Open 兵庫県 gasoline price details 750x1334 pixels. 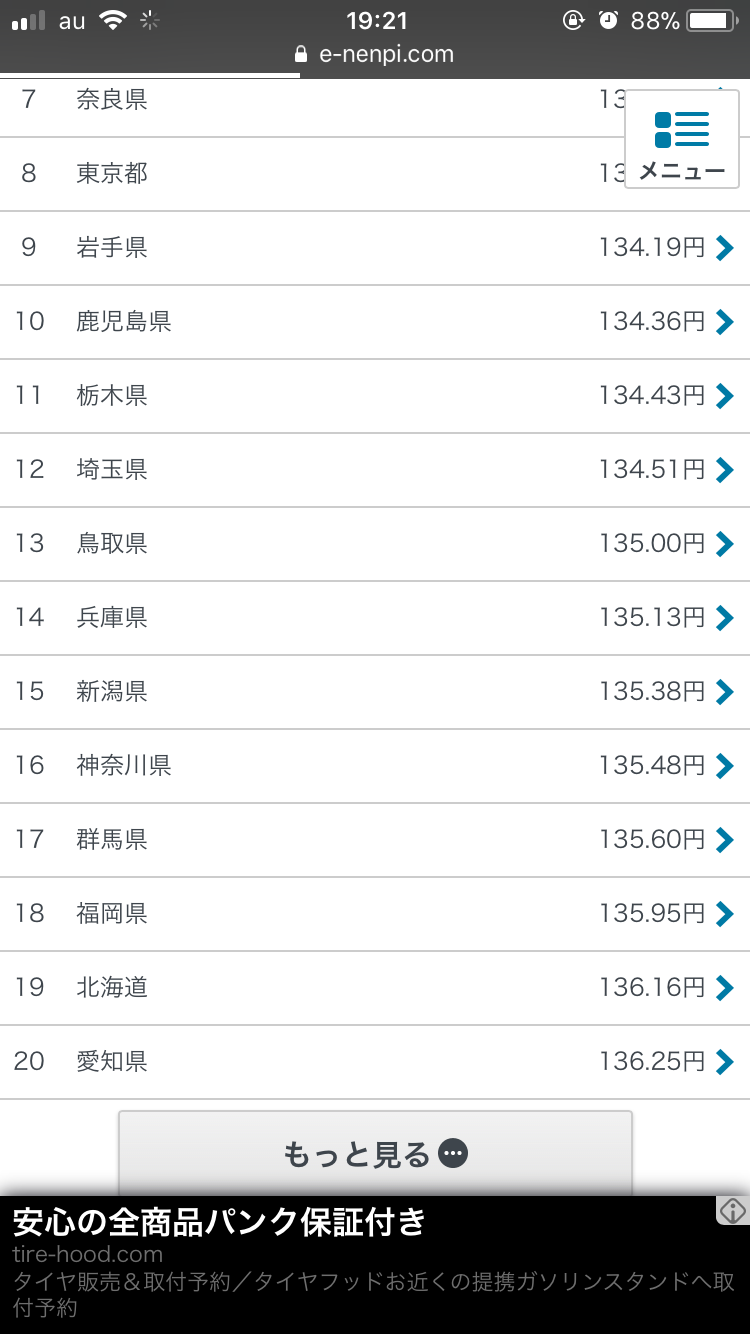(x=375, y=618)
